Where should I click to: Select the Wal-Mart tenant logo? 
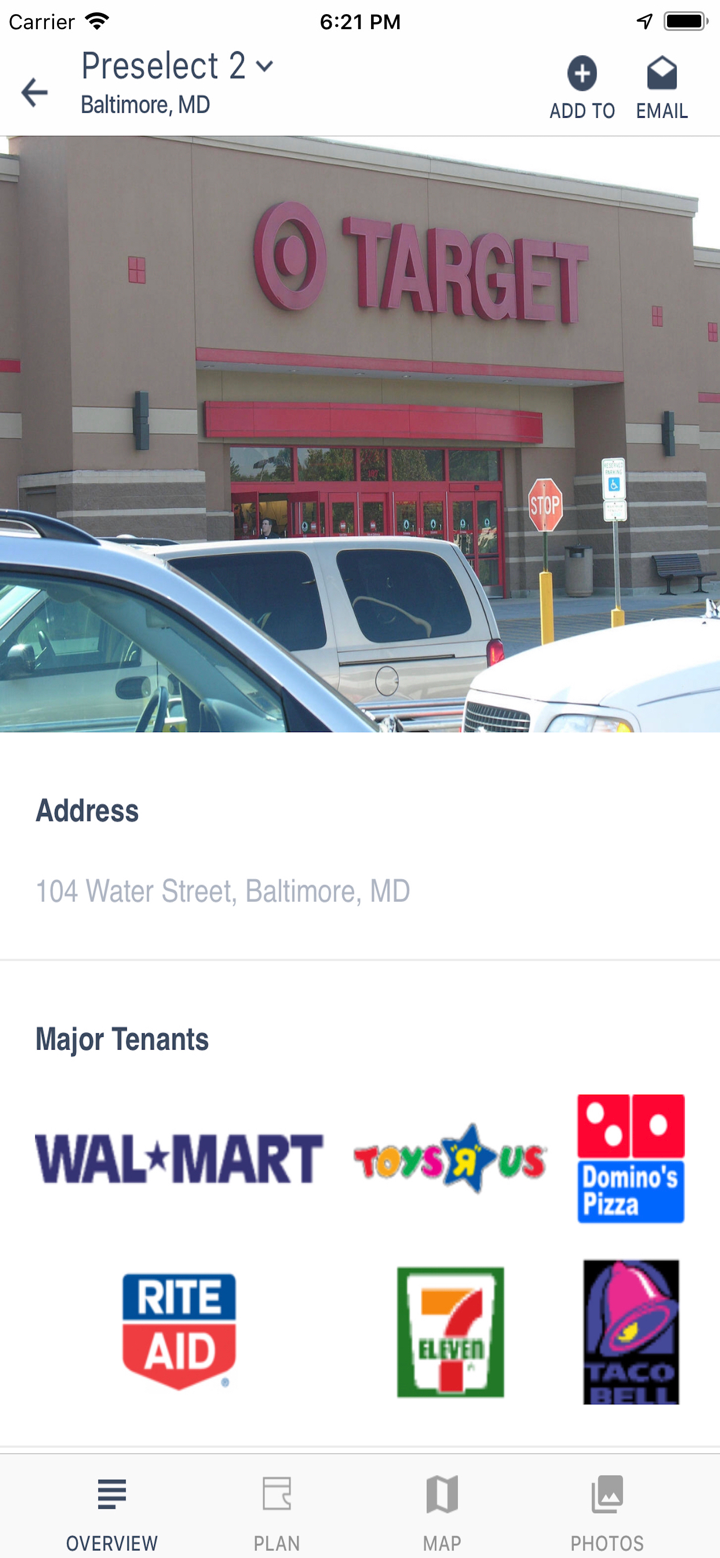pos(178,1158)
